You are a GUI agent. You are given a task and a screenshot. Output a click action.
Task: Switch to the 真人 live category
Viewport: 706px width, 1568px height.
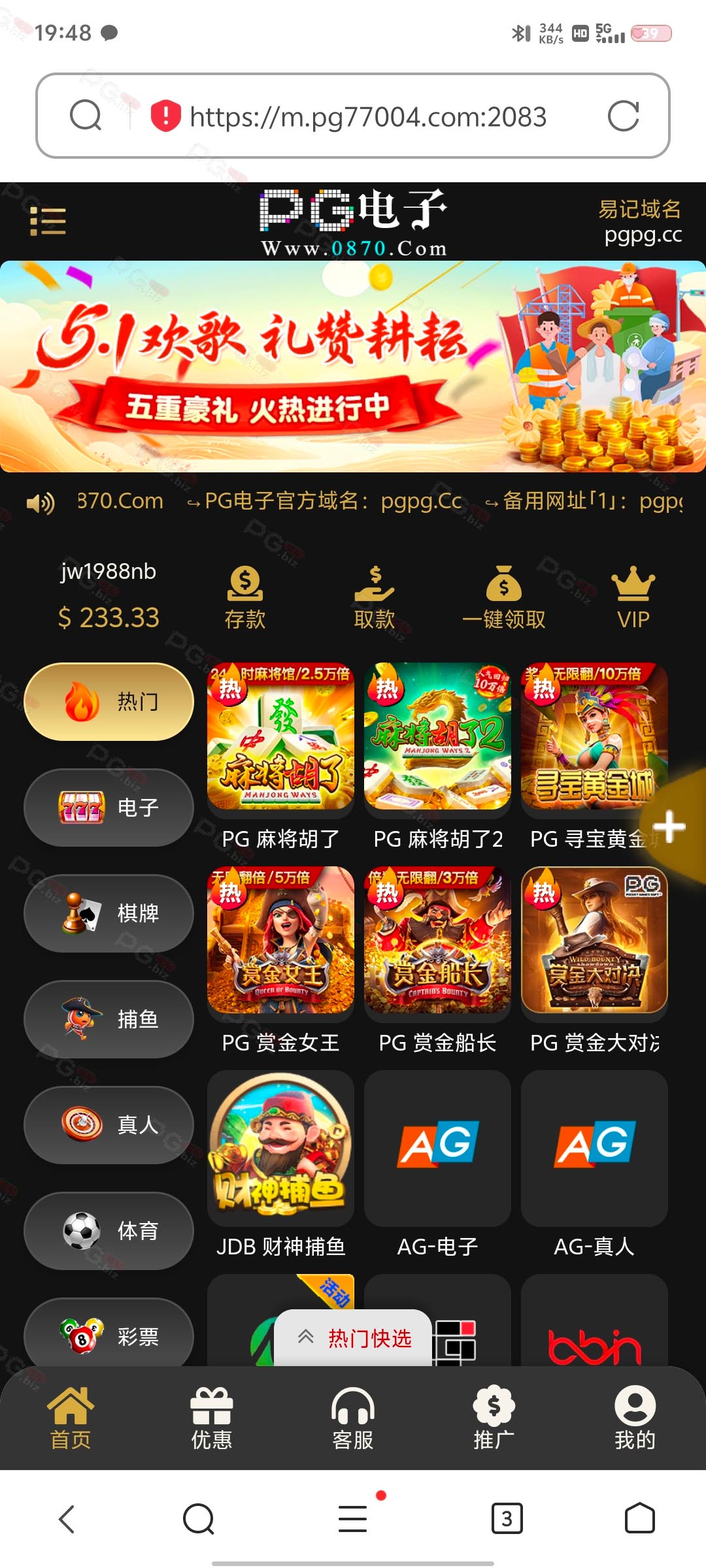click(109, 1125)
